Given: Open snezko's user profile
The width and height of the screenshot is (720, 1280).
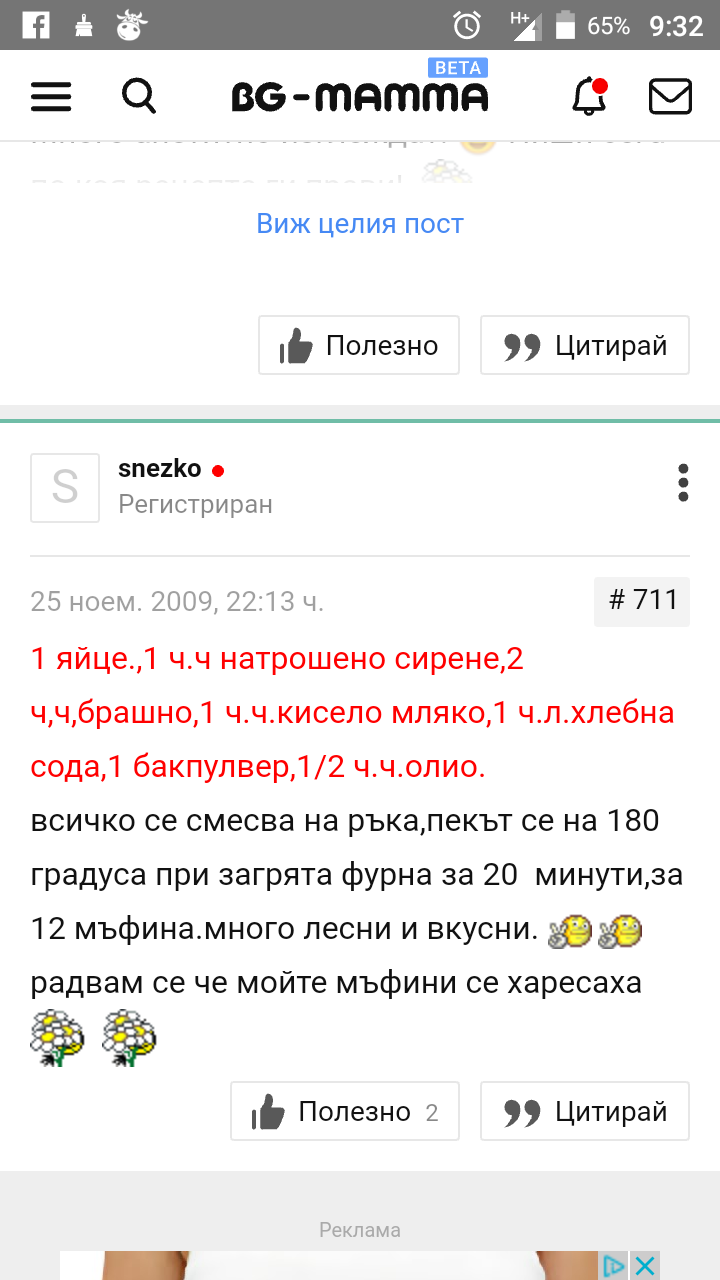Looking at the screenshot, I should click(160, 469).
